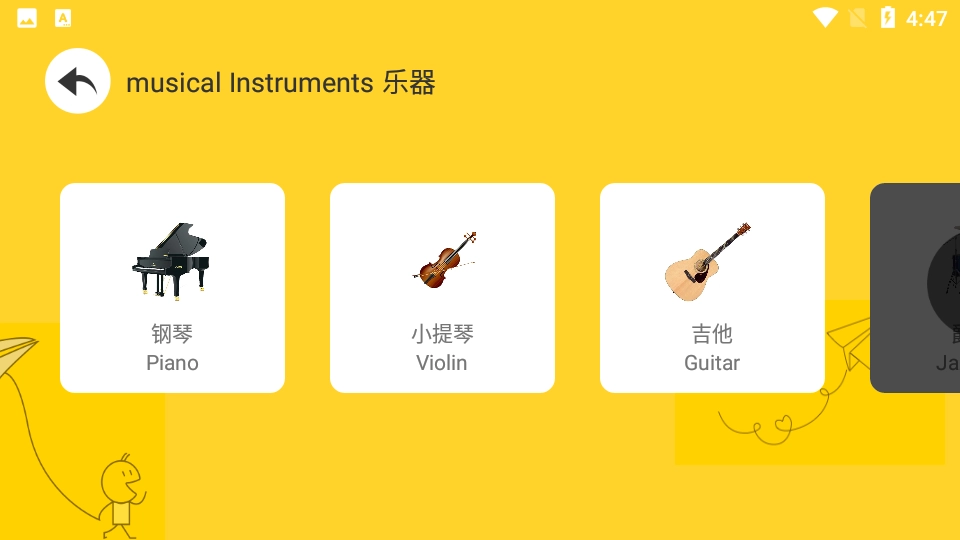Viewport: 960px width, 540px height.
Task: Open the partially visible dark card
Action: [916, 288]
